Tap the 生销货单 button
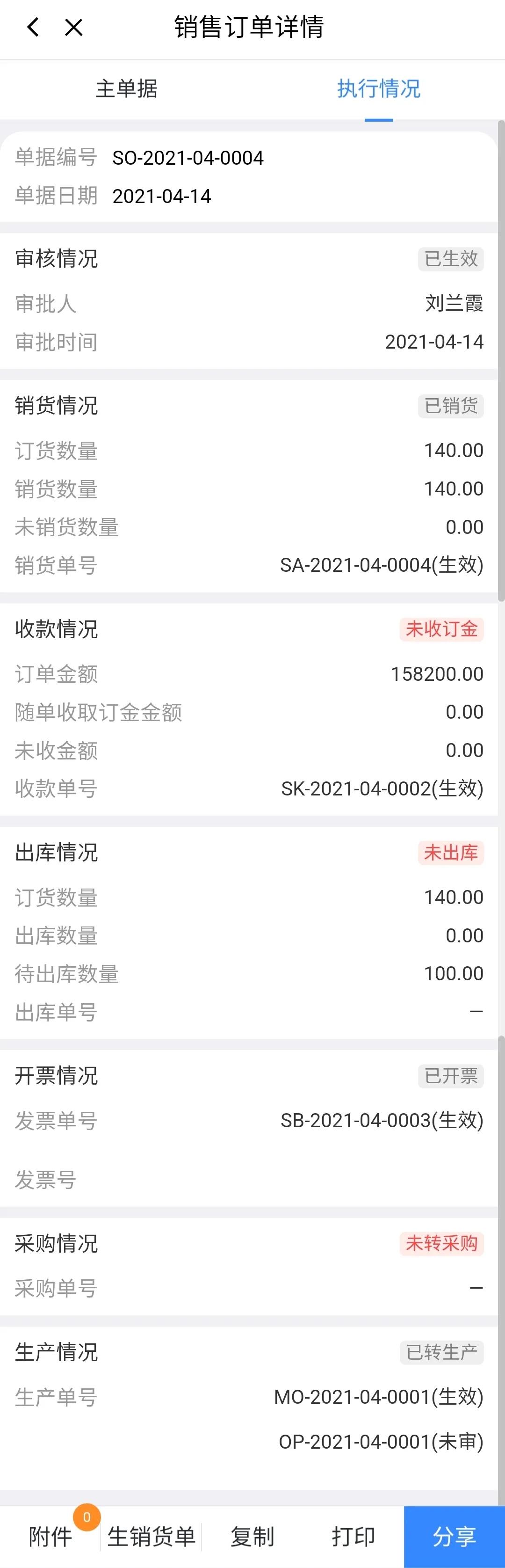 pos(151,1536)
